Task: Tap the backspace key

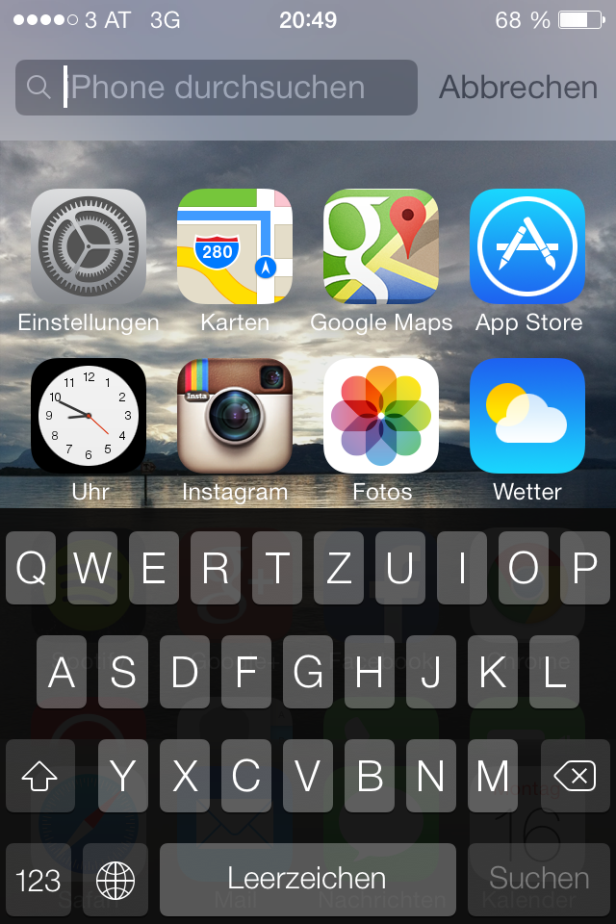Action: 574,776
